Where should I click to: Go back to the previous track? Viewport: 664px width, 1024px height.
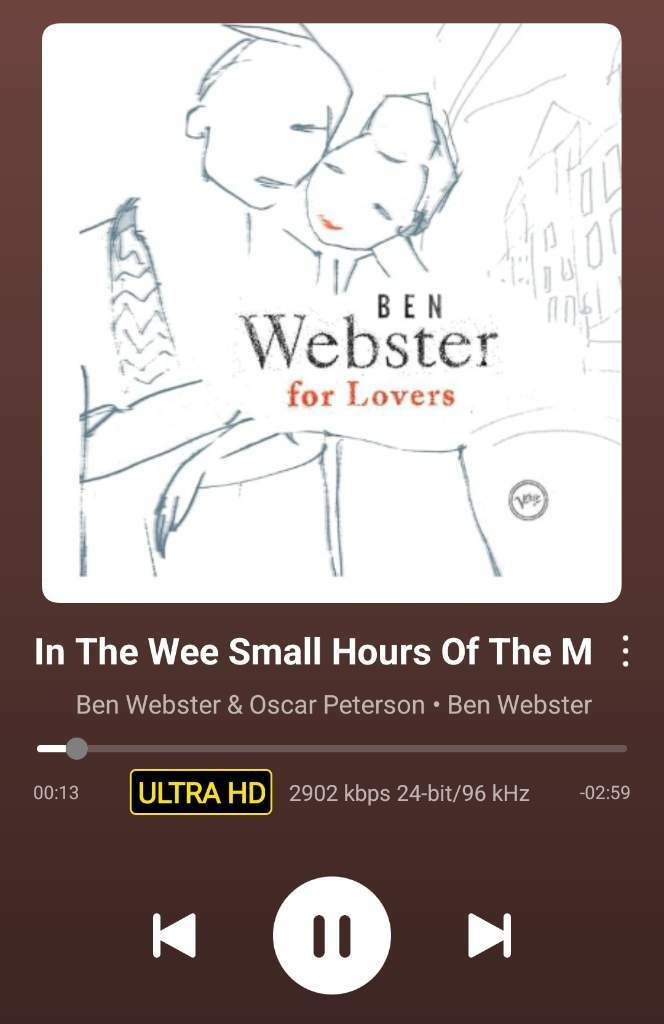pos(174,936)
